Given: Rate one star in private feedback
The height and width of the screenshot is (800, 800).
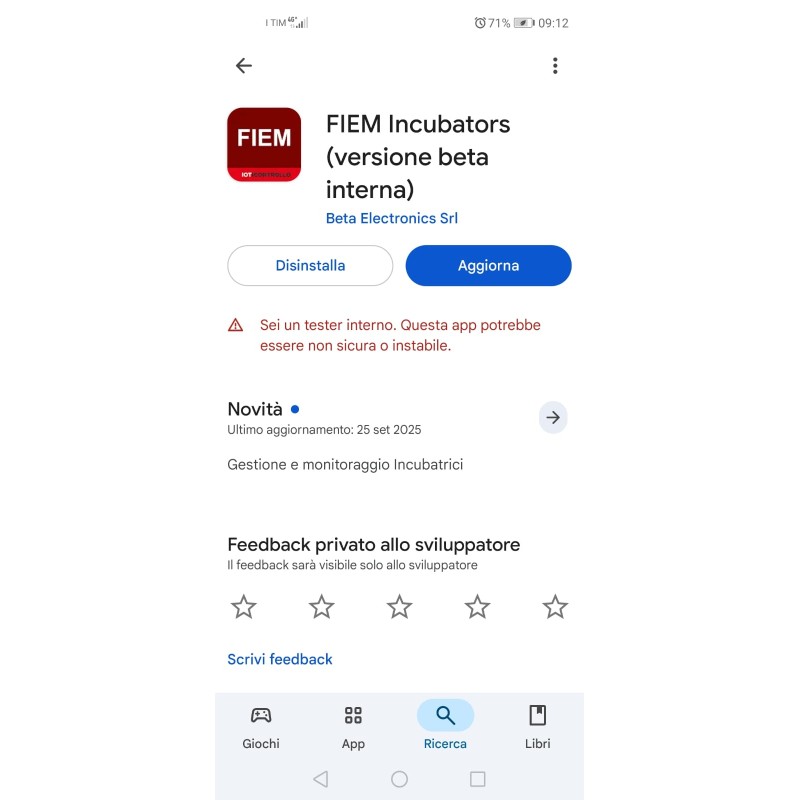Looking at the screenshot, I should 244,607.
